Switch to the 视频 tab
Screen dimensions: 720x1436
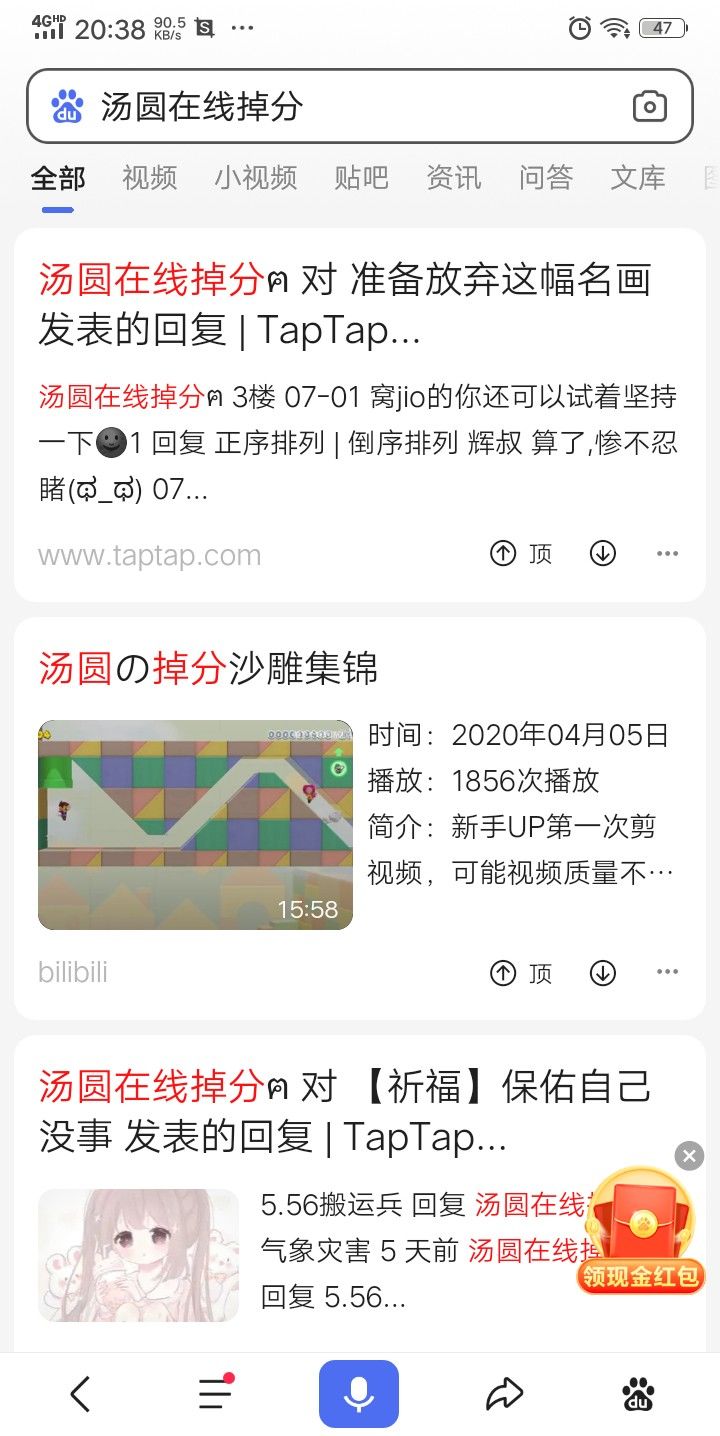click(150, 178)
